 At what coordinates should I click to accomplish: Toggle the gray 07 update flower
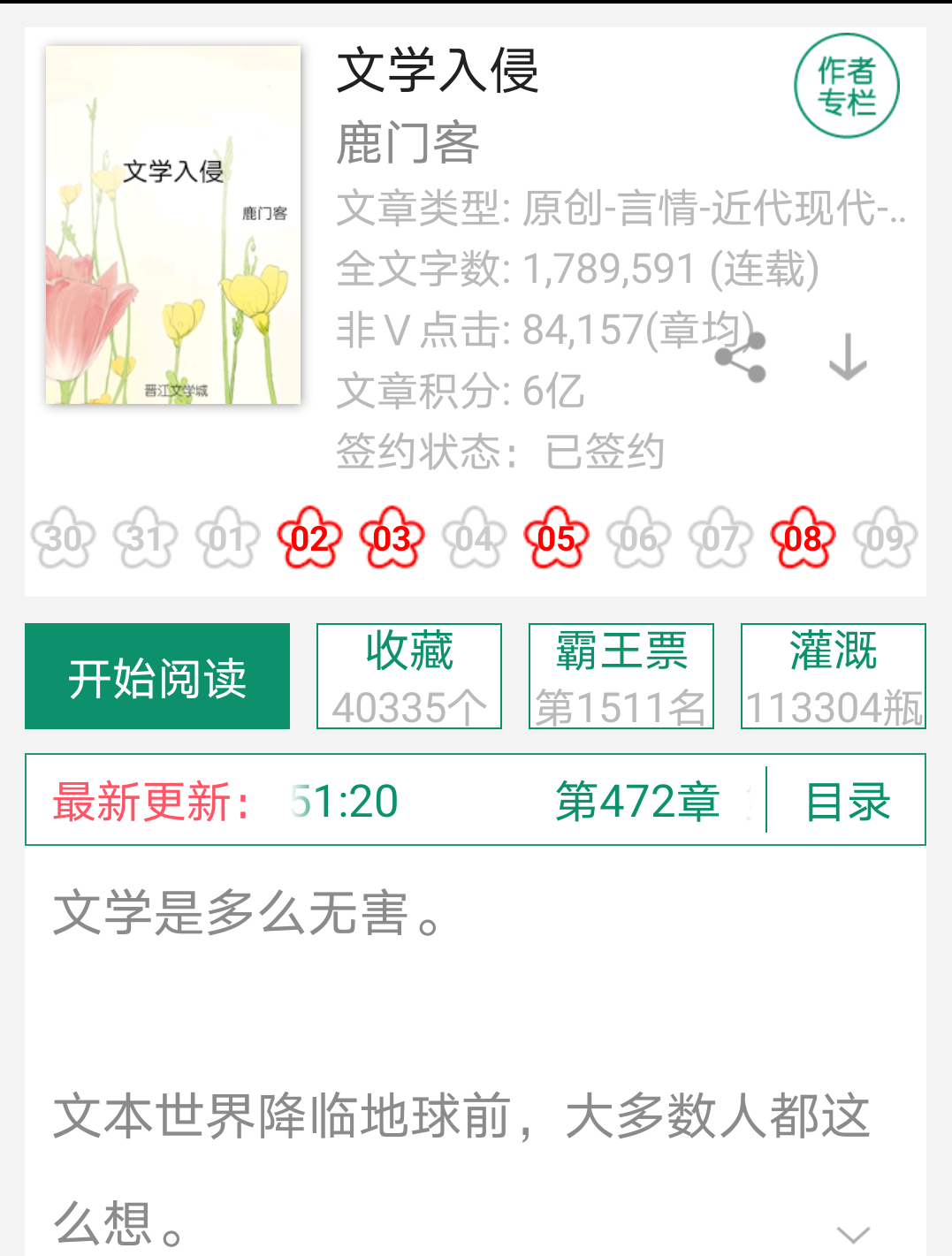tap(720, 537)
